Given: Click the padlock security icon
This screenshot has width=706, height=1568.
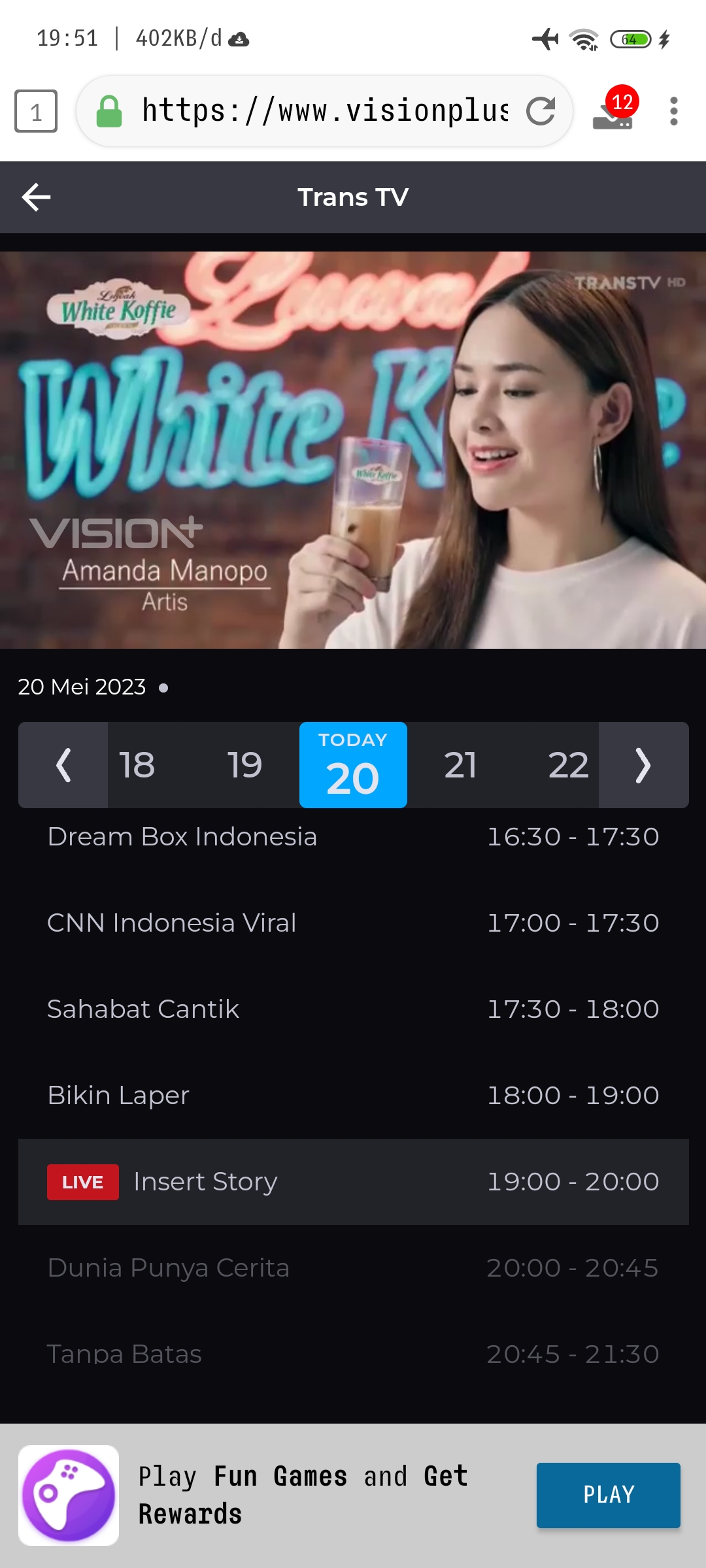Looking at the screenshot, I should click(110, 111).
